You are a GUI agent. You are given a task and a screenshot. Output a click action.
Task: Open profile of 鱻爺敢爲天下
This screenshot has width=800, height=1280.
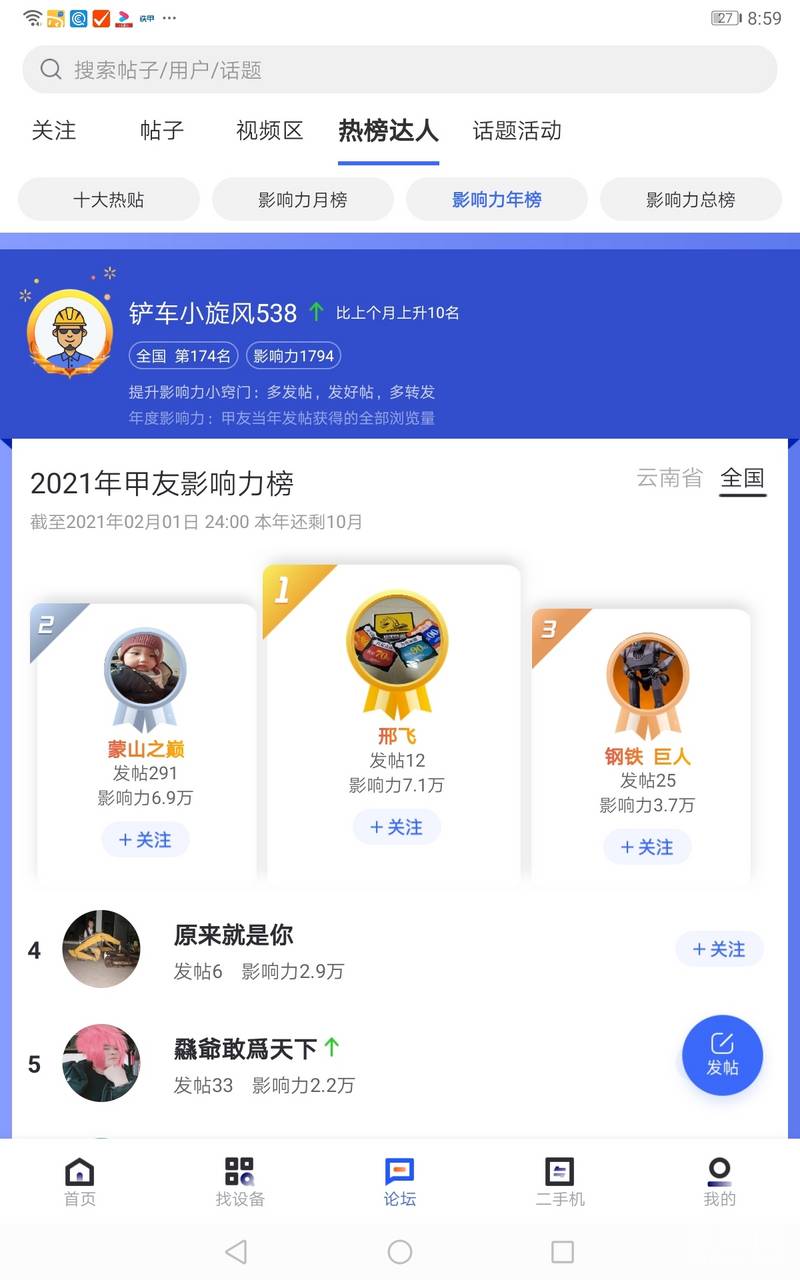click(245, 1048)
